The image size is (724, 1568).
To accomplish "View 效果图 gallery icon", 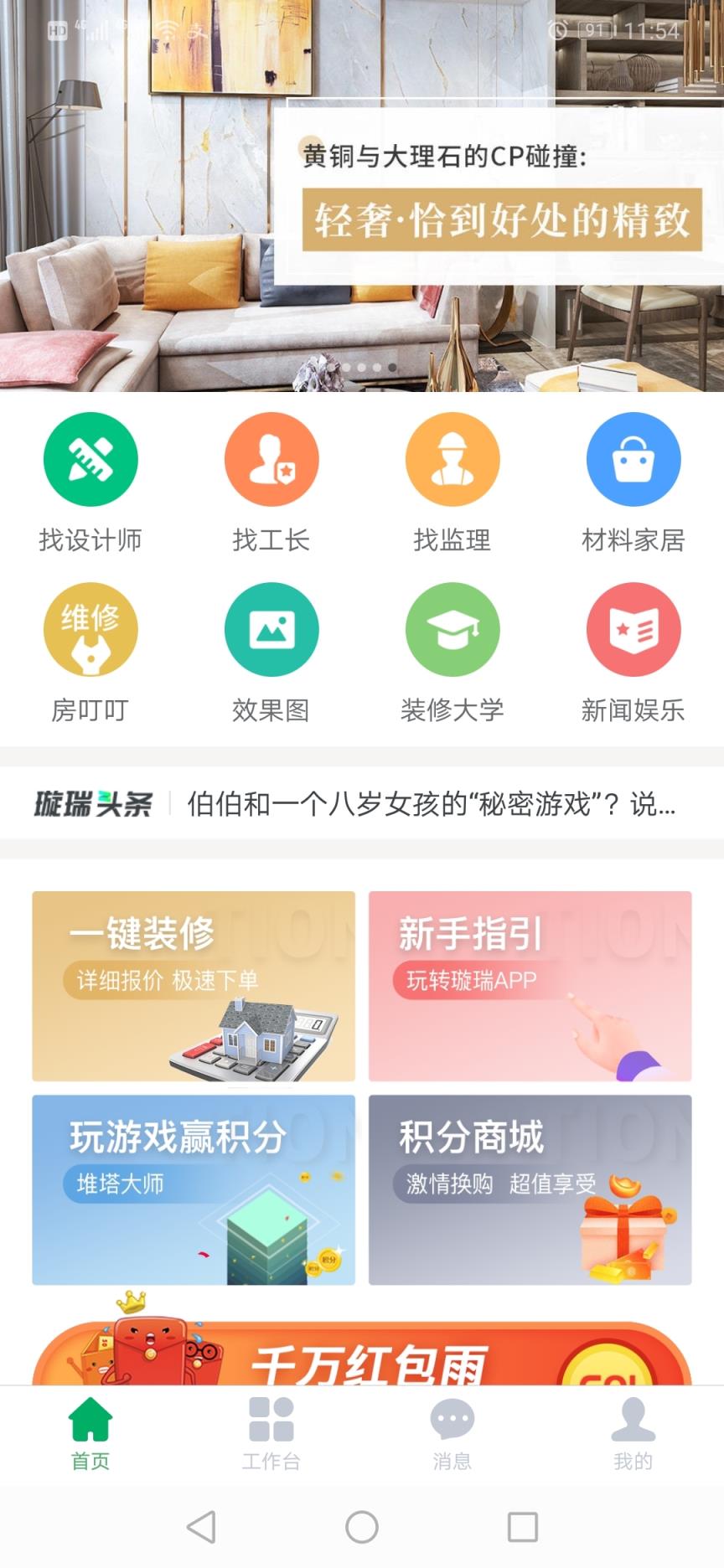I will (271, 629).
